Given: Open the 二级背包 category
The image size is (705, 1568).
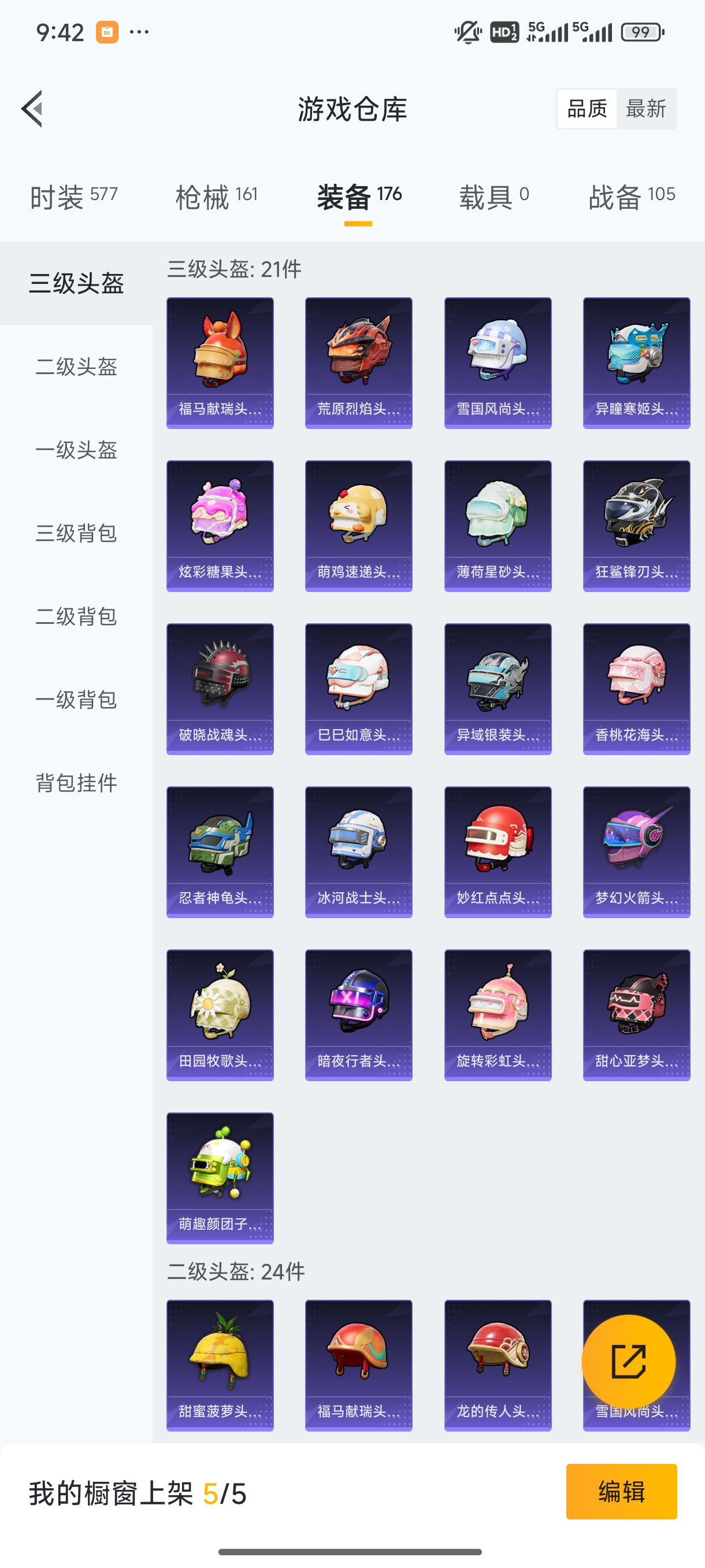Looking at the screenshot, I should 76,616.
